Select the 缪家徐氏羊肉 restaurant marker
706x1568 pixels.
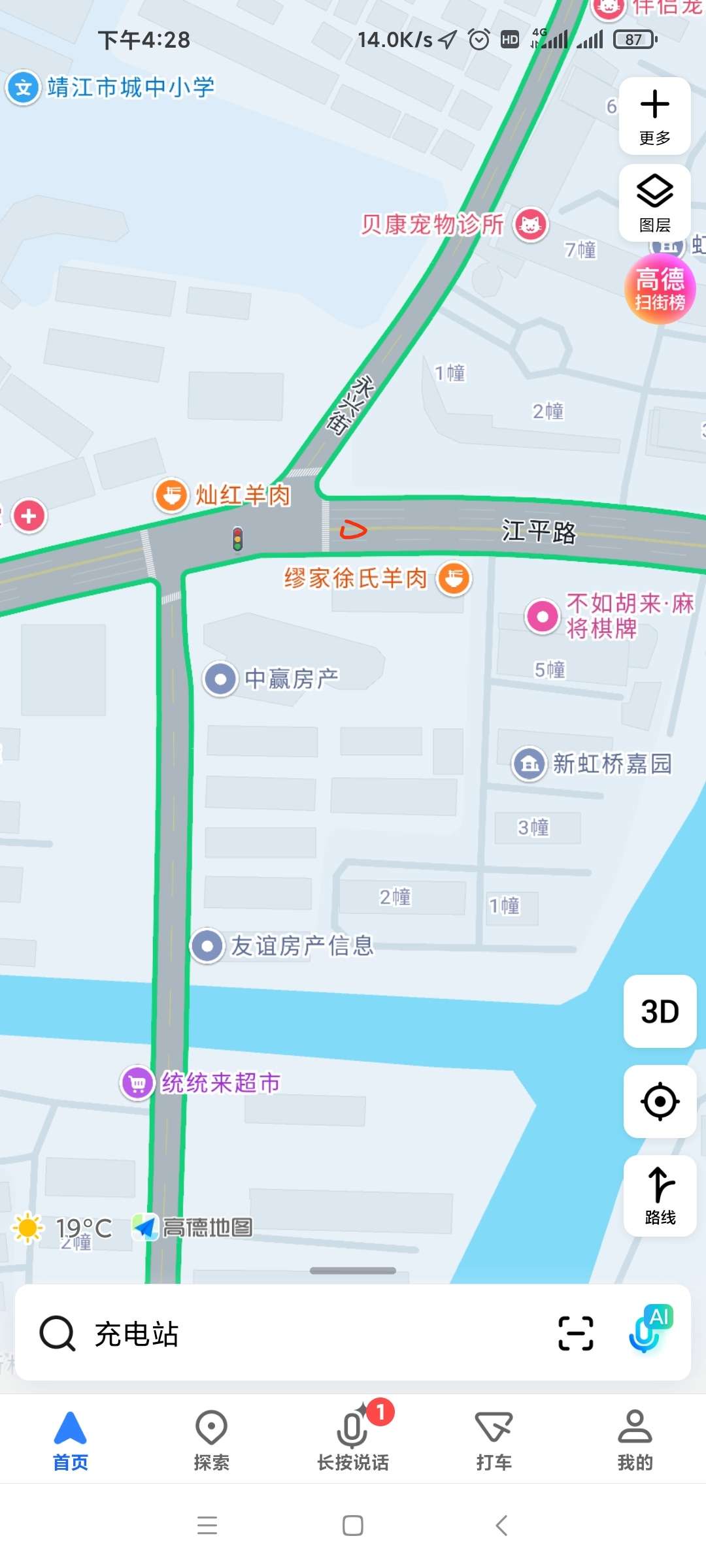[x=454, y=578]
